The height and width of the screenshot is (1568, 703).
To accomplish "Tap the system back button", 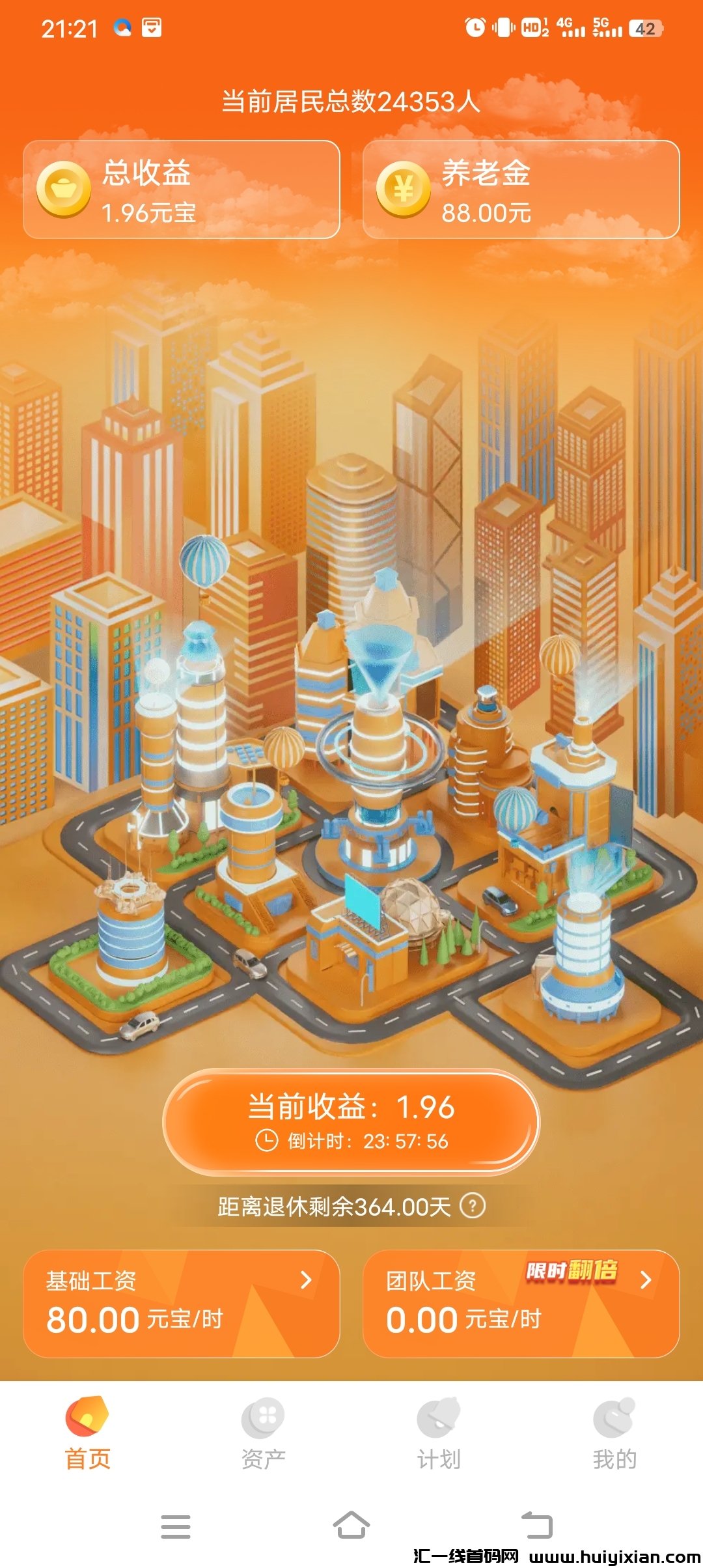I will [537, 1526].
